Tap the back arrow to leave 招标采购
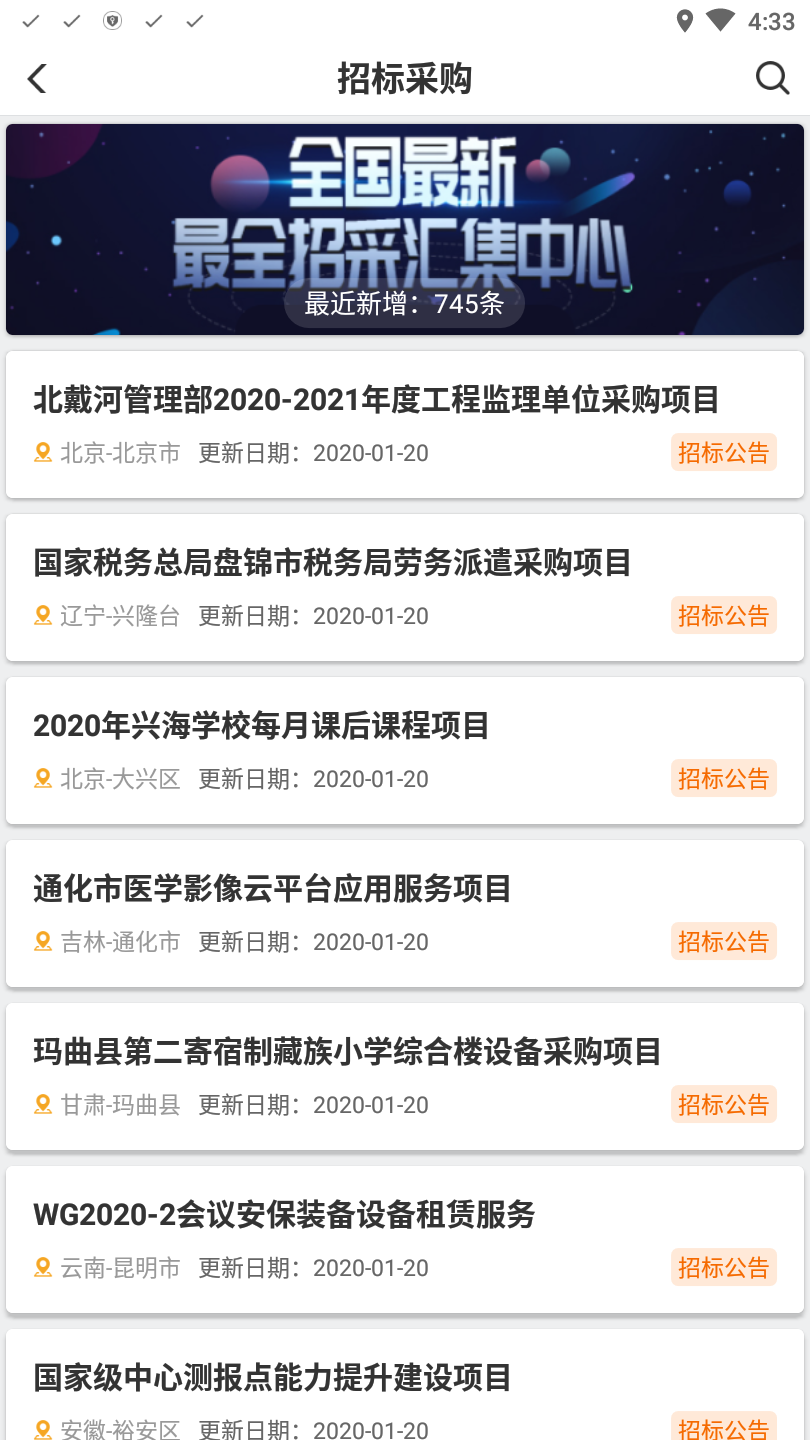The width and height of the screenshot is (810, 1440). [x=36, y=78]
